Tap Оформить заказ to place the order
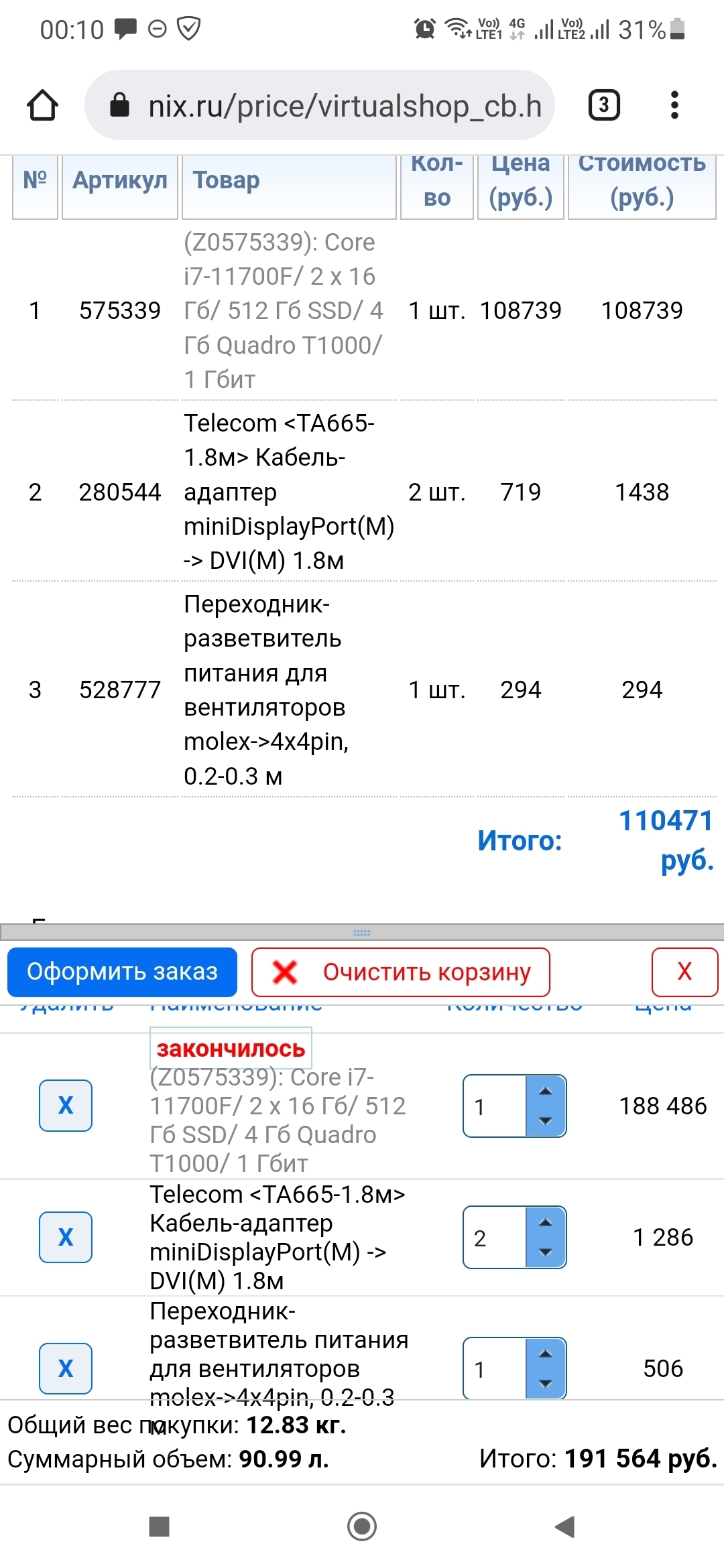Image resolution: width=724 pixels, height=1568 pixels. tap(122, 972)
